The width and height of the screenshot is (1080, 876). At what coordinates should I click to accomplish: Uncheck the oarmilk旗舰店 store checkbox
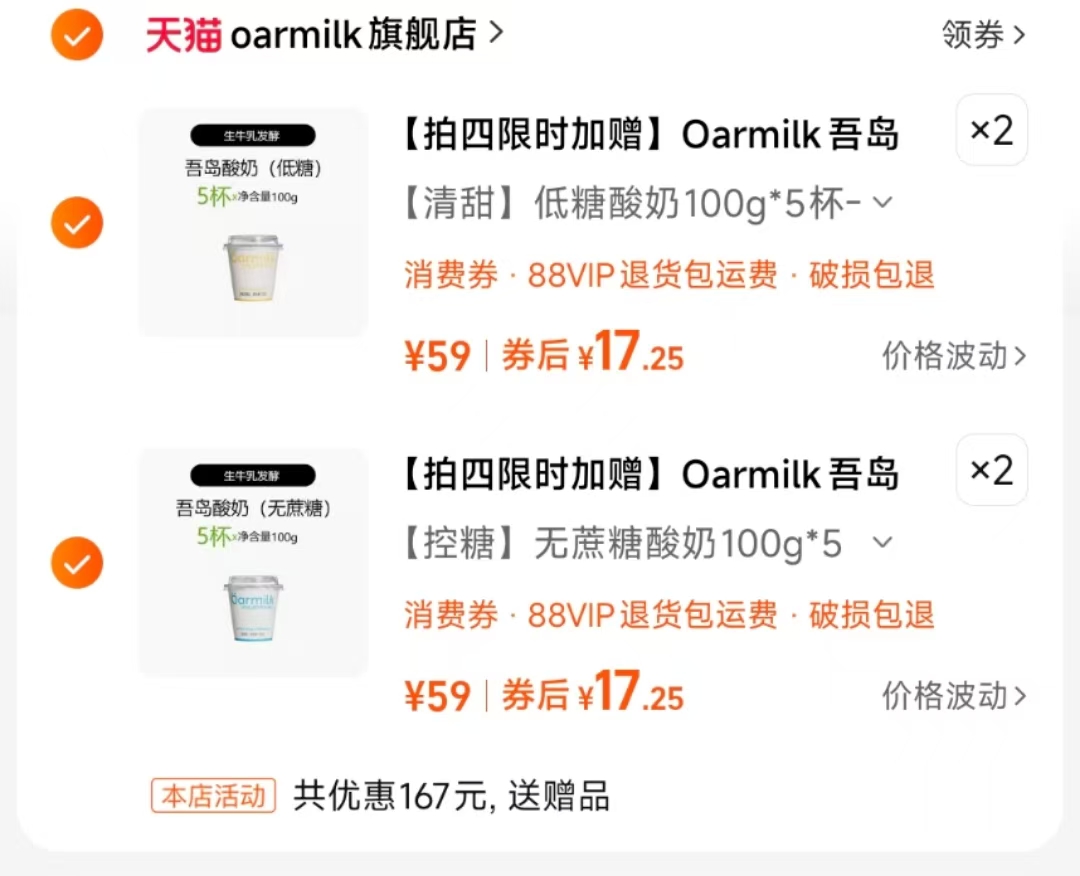[x=77, y=35]
